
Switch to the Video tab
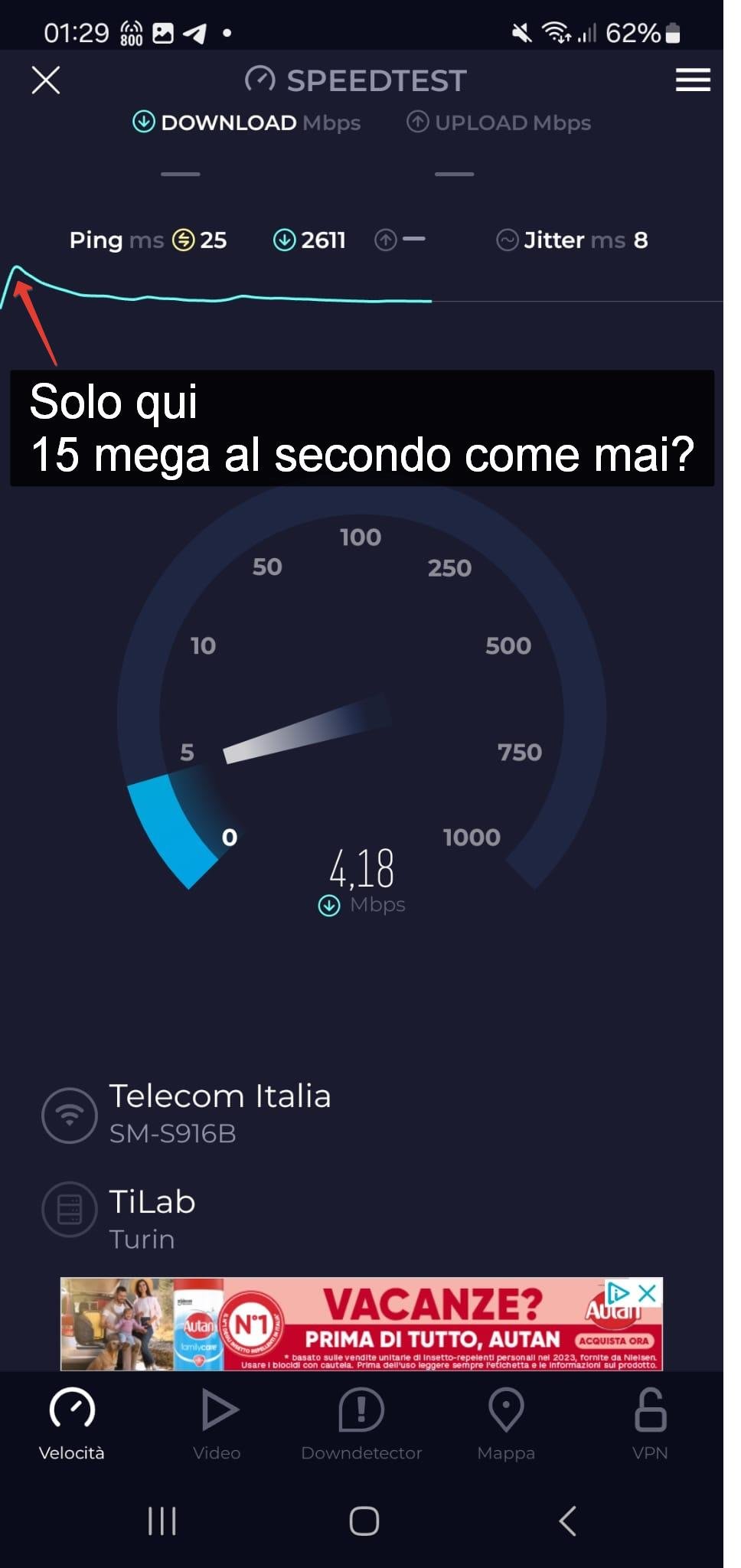click(x=217, y=1424)
